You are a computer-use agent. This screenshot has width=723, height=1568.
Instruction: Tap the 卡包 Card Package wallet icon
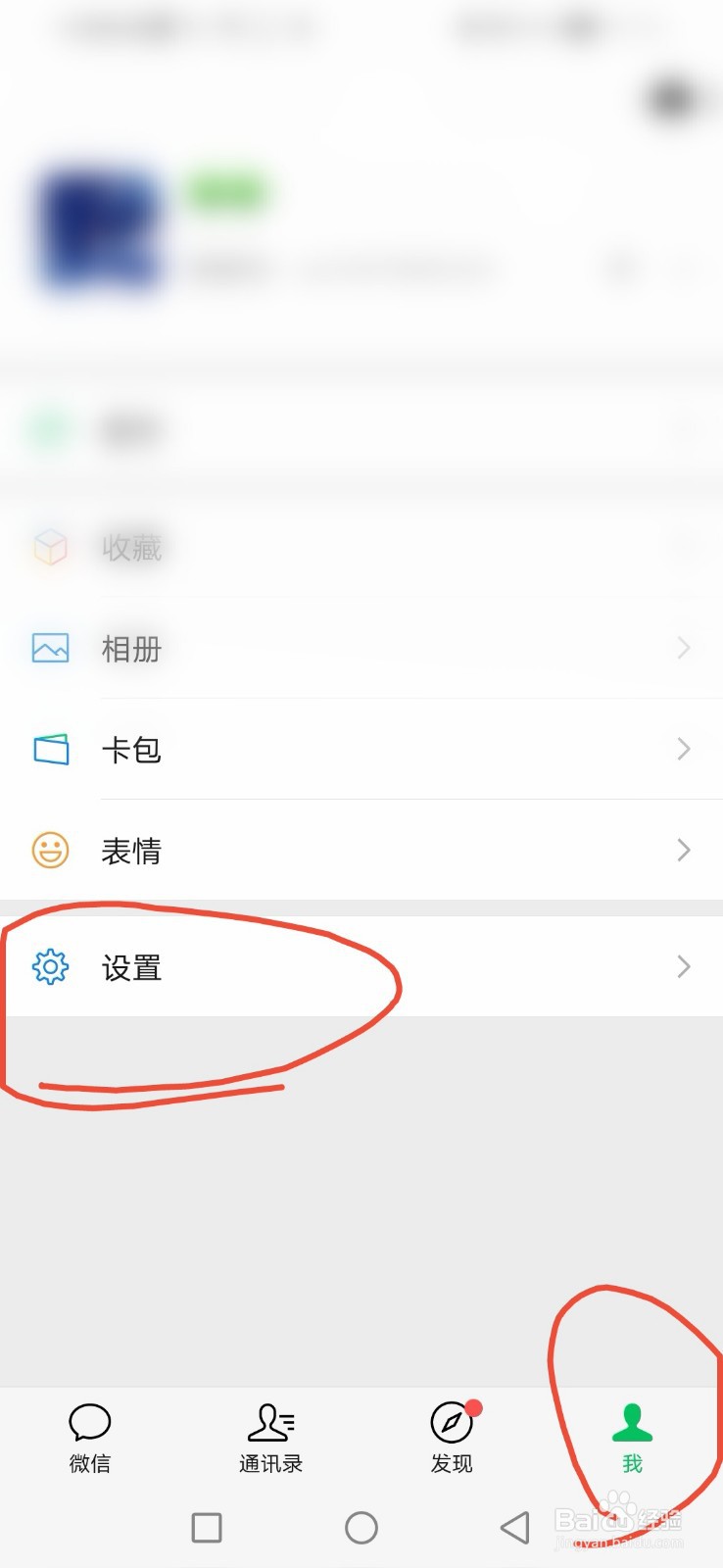click(49, 749)
